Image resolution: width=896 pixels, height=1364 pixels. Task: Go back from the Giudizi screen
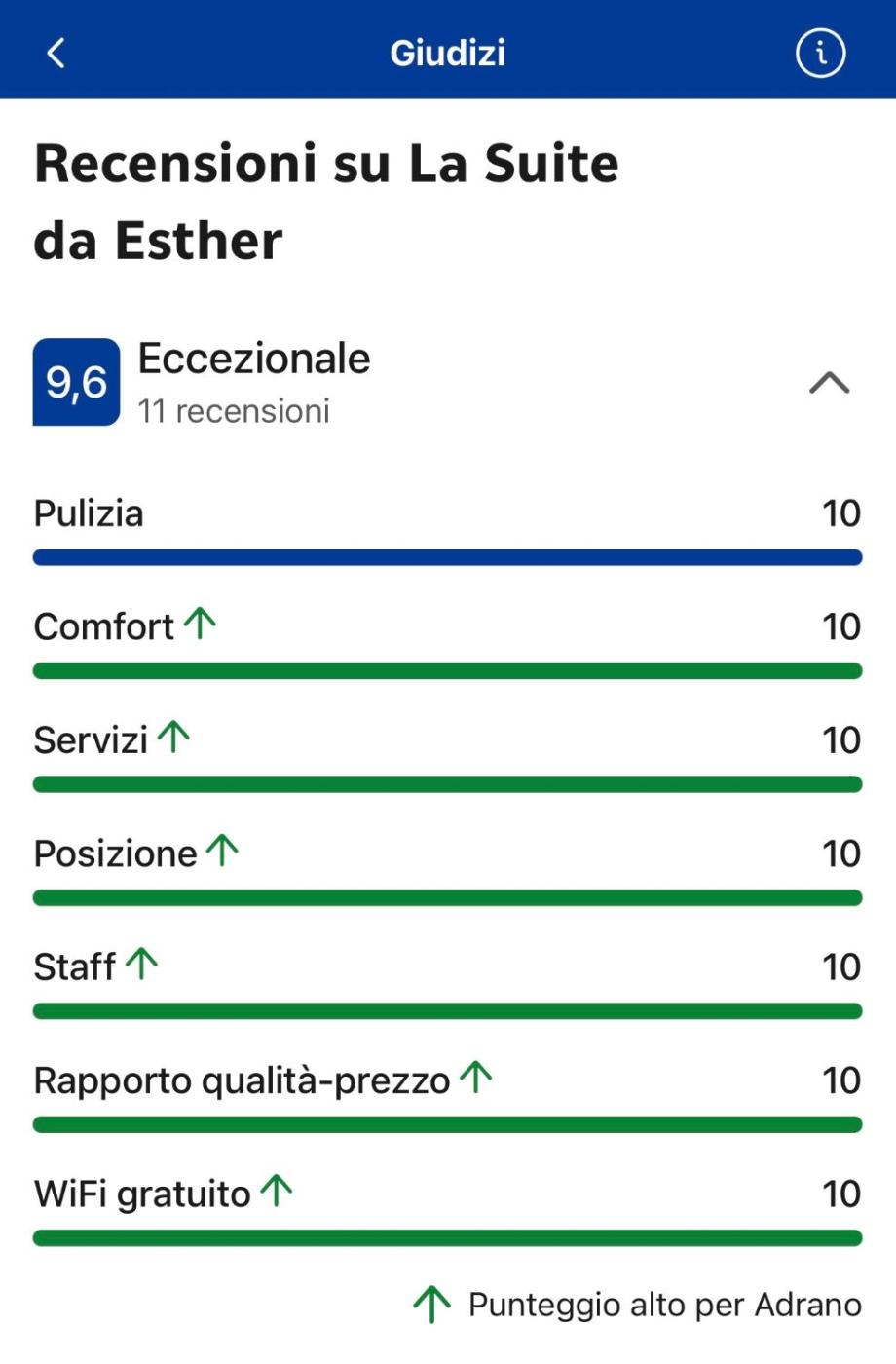(56, 53)
